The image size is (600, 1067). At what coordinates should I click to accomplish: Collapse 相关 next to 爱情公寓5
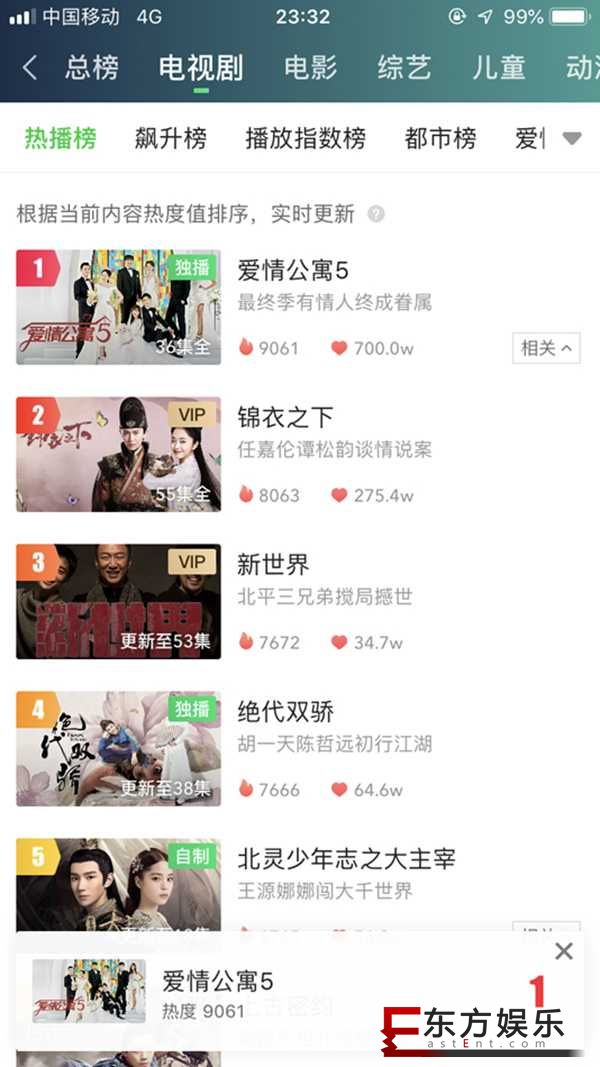click(546, 348)
